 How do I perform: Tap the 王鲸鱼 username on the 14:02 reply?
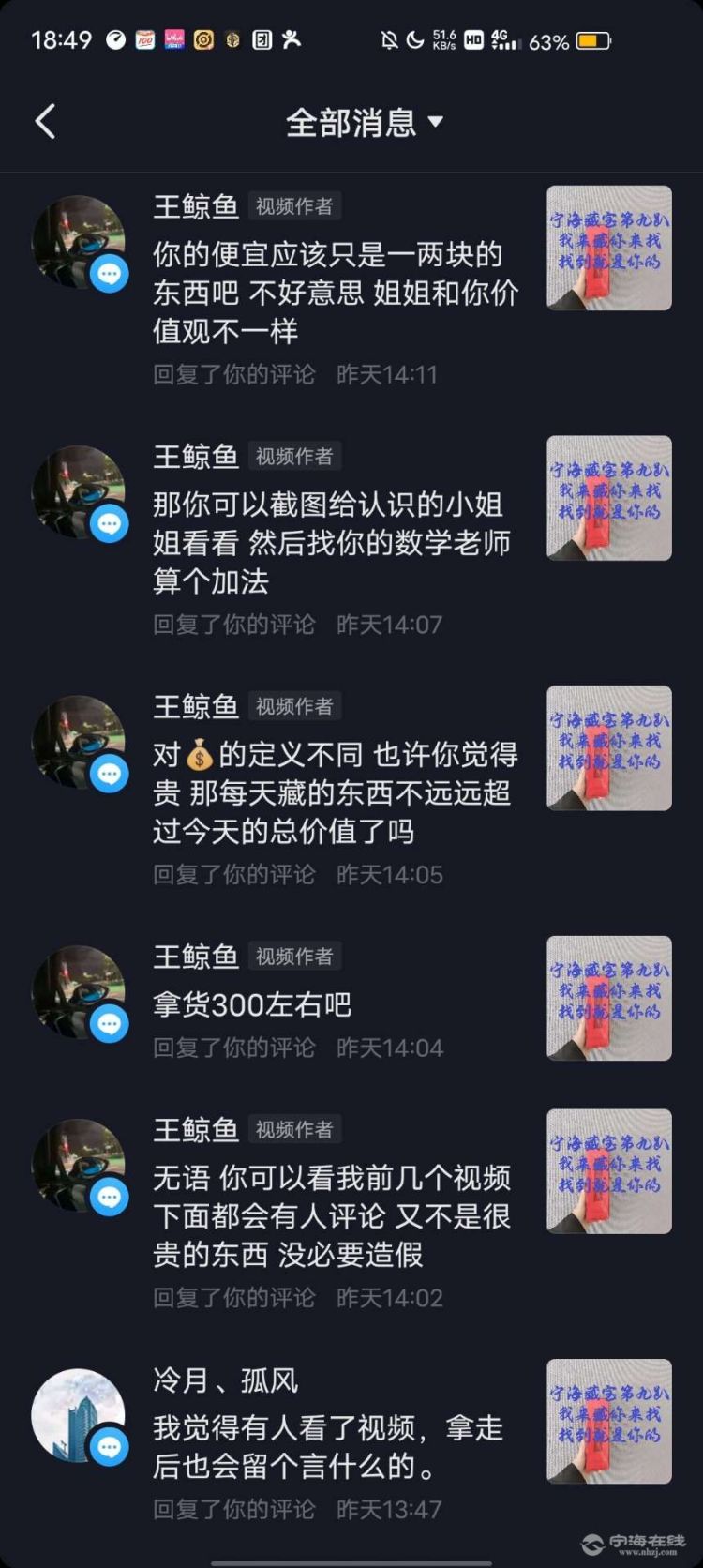[x=196, y=1129]
